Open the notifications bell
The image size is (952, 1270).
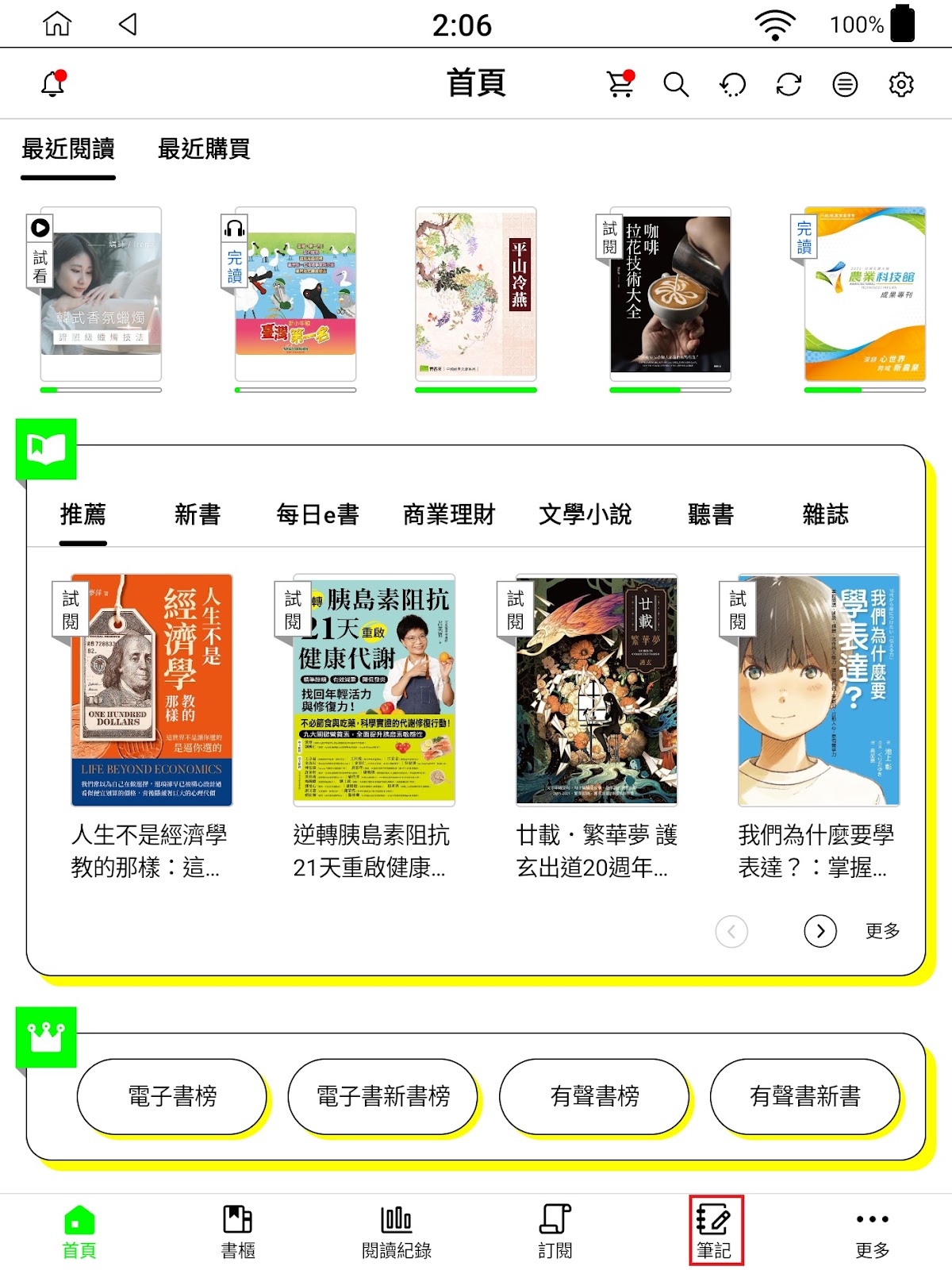(53, 83)
